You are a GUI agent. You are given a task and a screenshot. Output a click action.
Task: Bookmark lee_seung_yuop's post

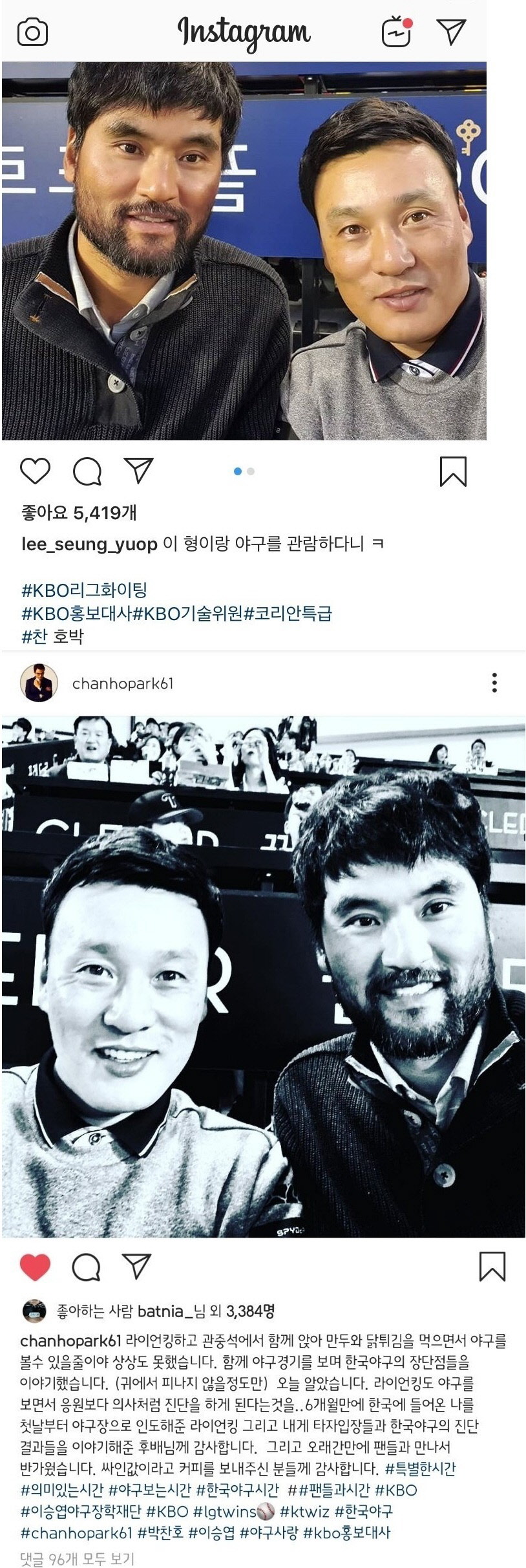click(x=452, y=471)
